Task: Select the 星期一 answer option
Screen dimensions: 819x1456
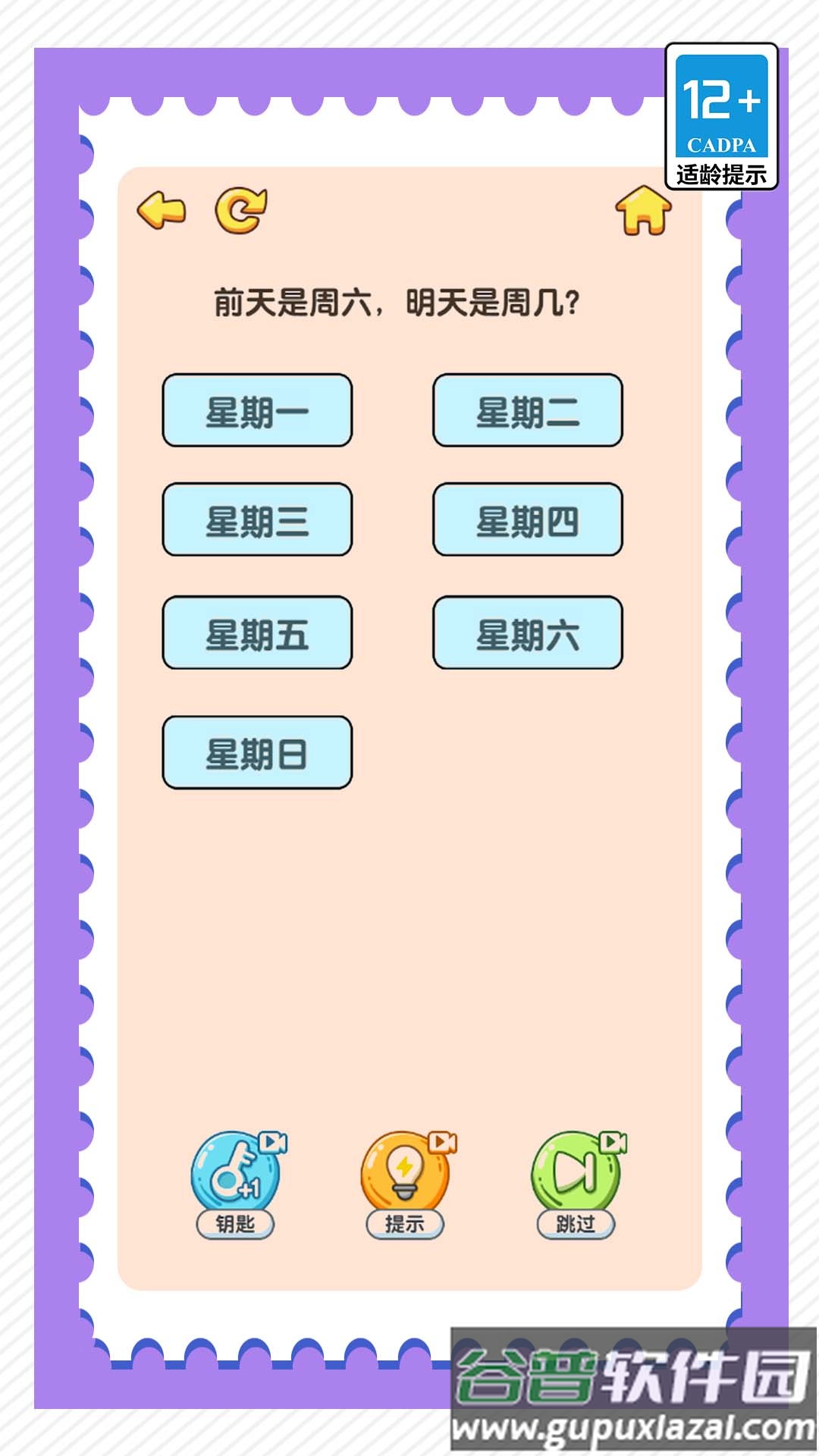Action: click(257, 409)
